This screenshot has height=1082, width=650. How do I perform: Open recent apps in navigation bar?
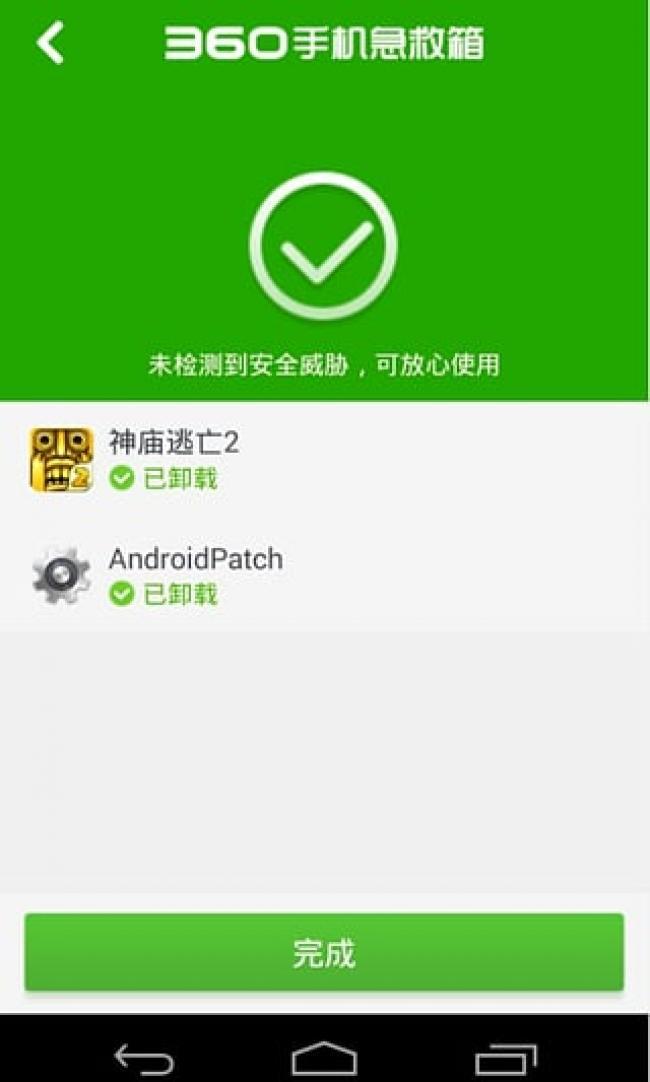coord(505,1057)
